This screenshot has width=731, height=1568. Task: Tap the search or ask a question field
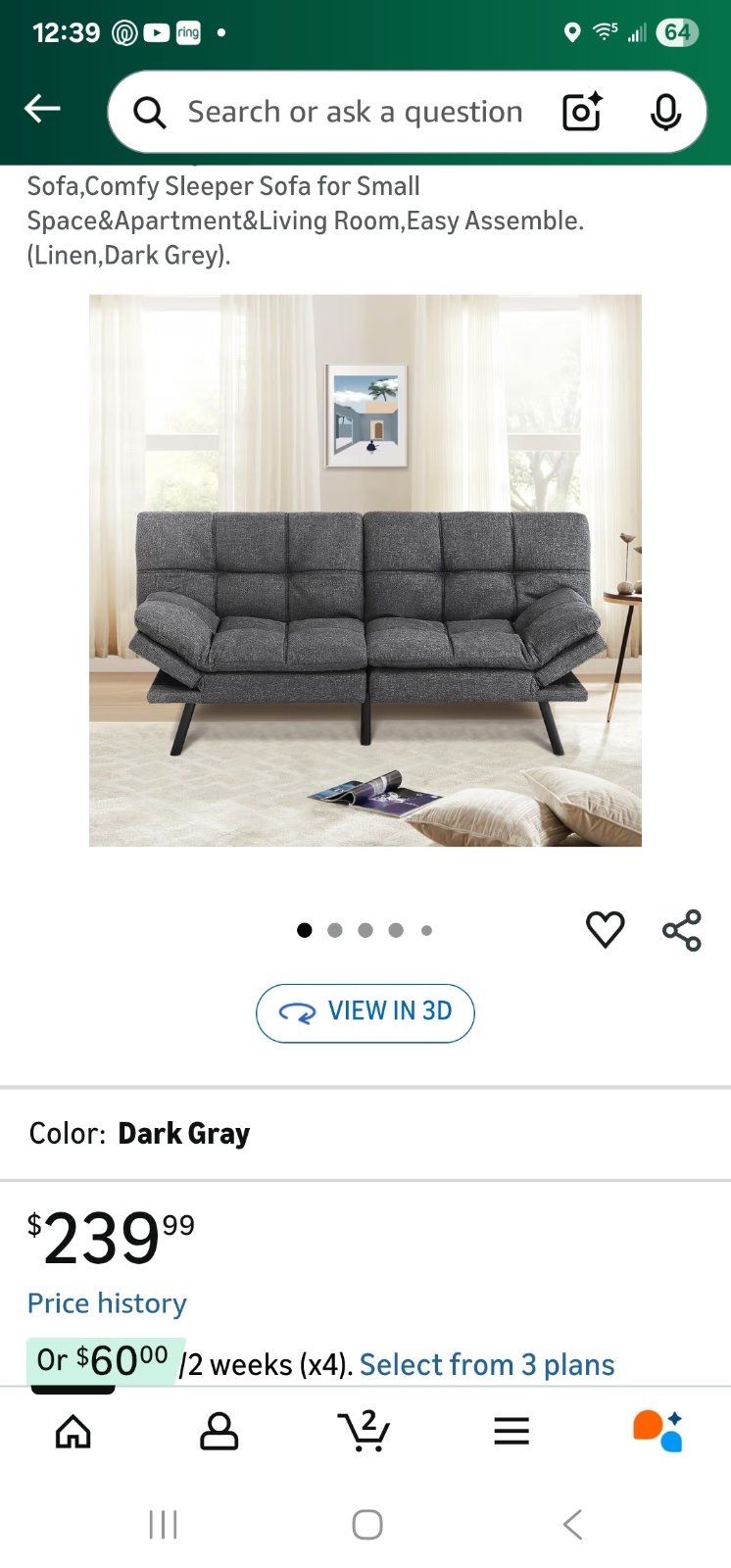[355, 113]
